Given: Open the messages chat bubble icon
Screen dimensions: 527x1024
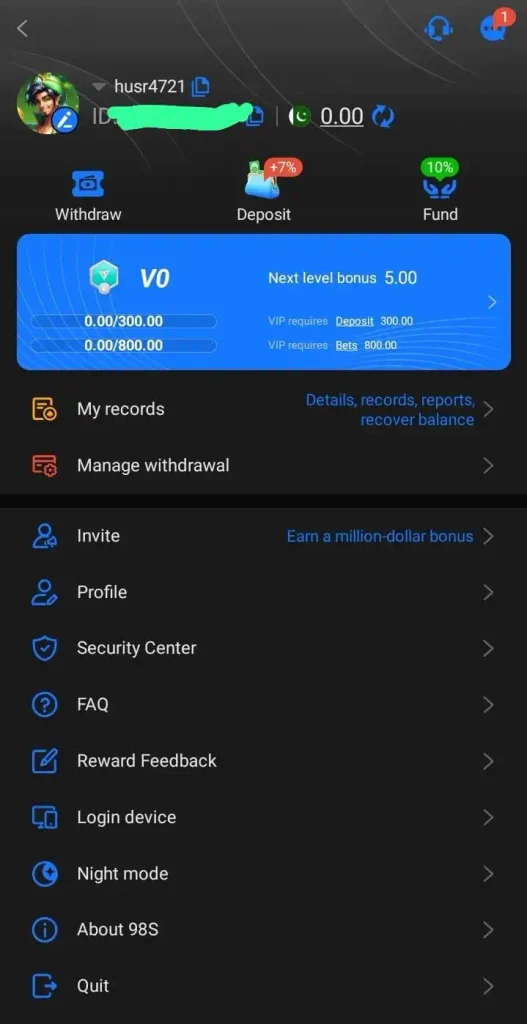Looking at the screenshot, I should click(x=494, y=27).
